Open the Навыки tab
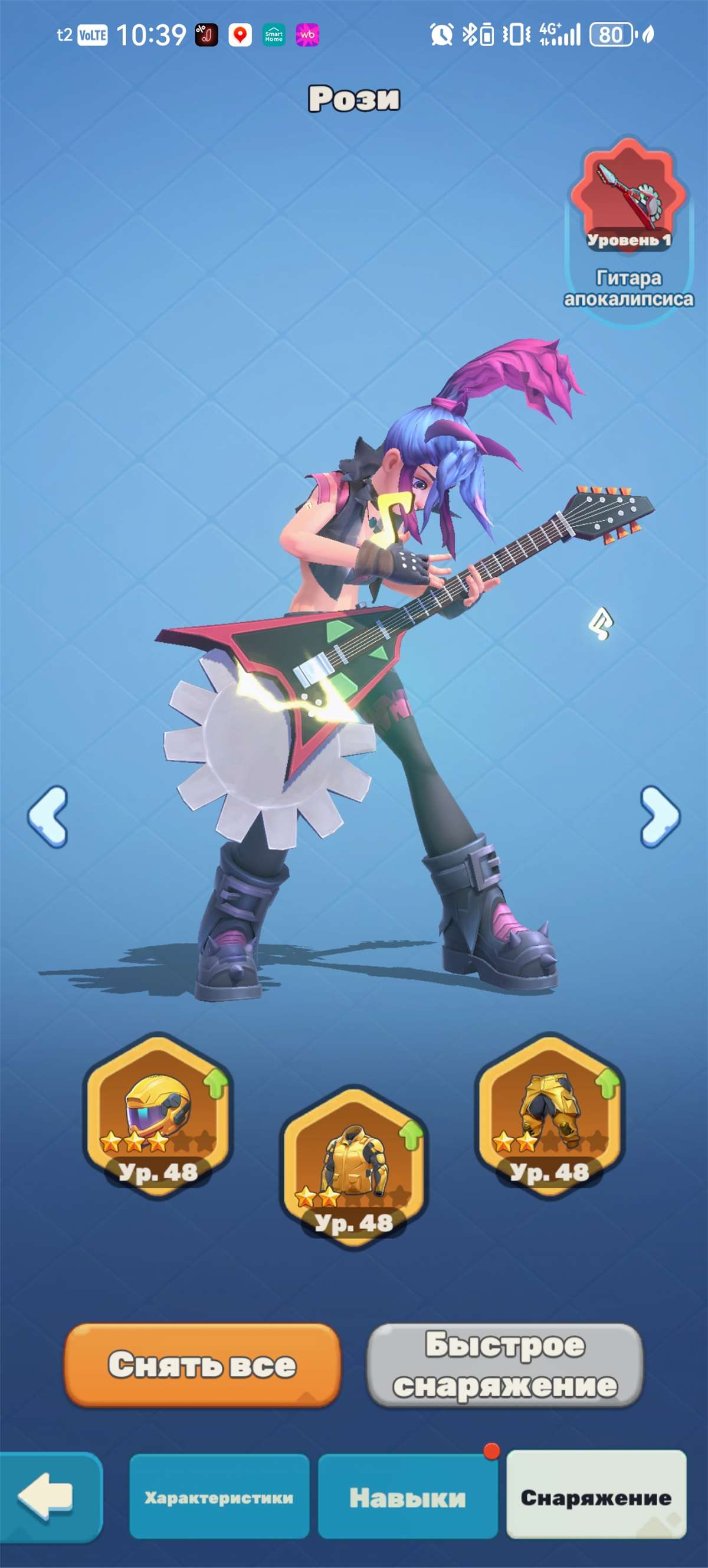708x1568 pixels. click(x=408, y=1497)
